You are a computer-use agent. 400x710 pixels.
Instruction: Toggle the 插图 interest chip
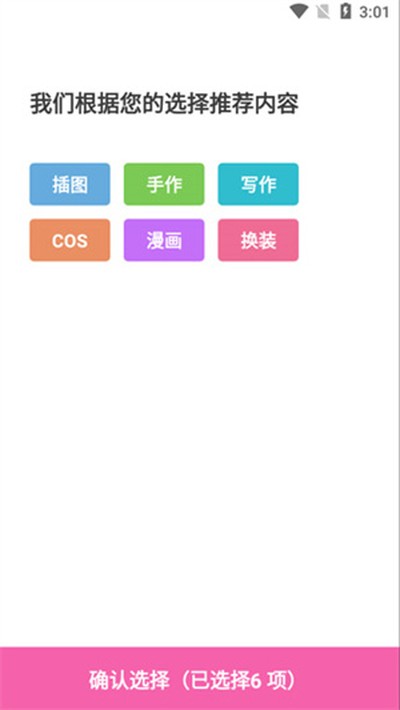[70, 184]
